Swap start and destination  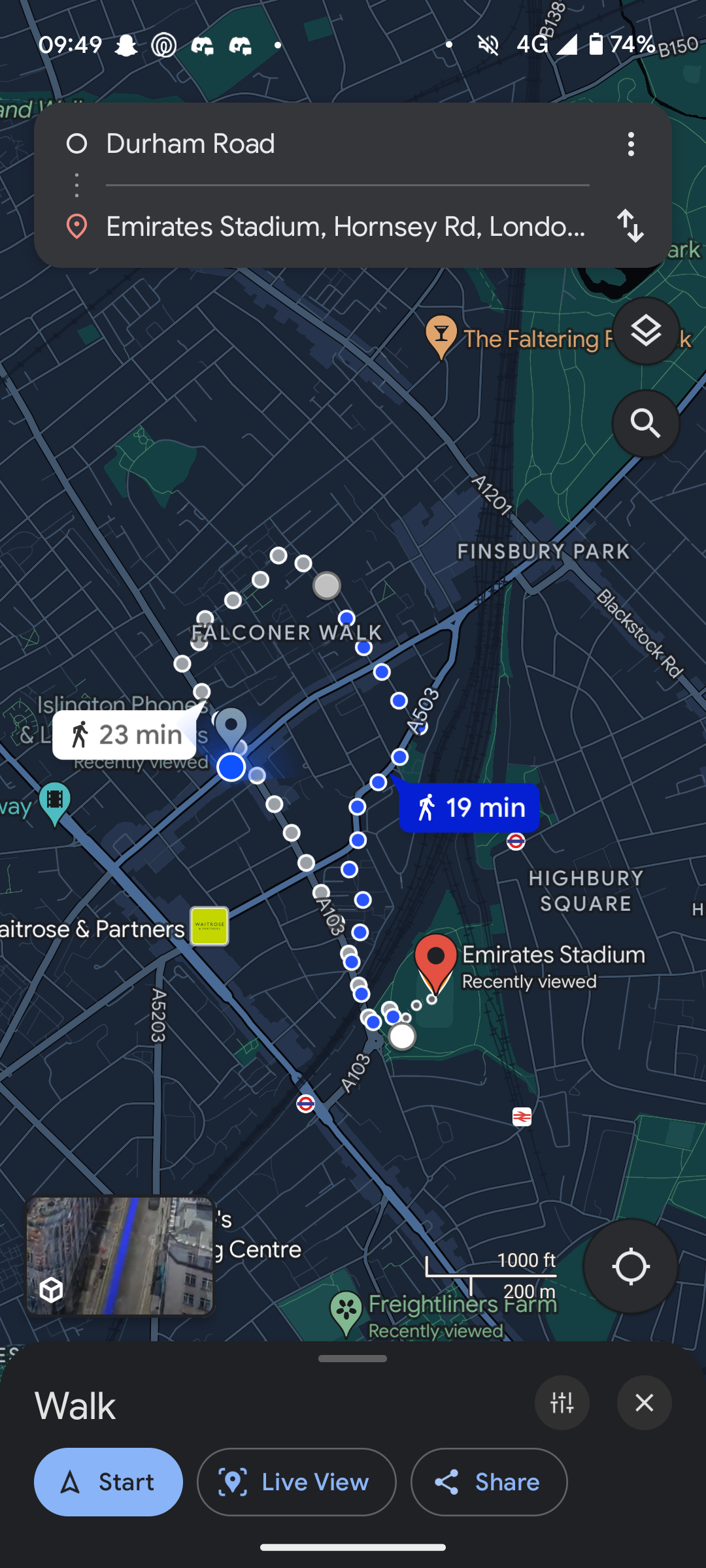631,226
